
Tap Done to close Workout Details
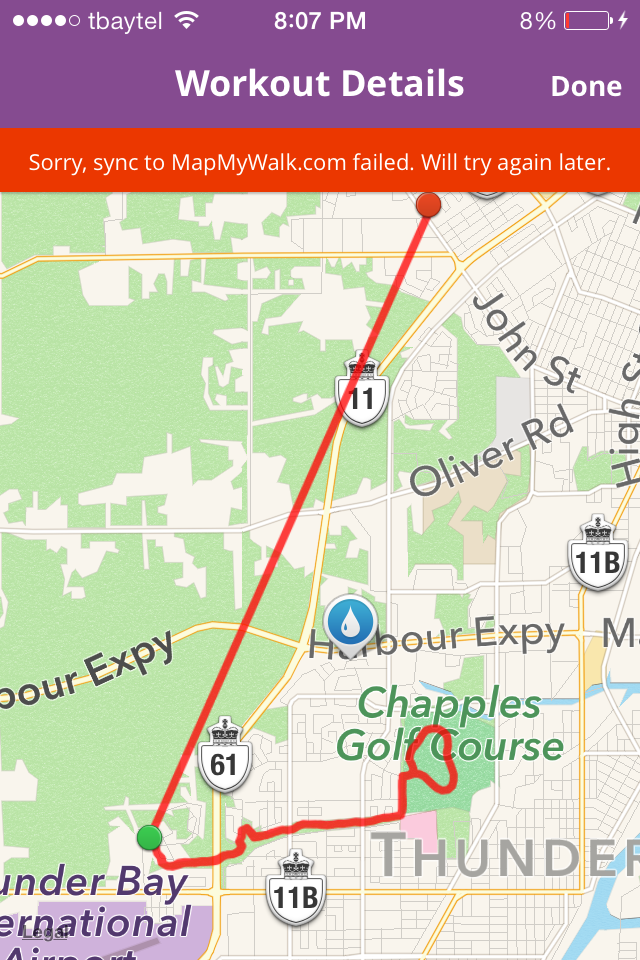point(586,86)
